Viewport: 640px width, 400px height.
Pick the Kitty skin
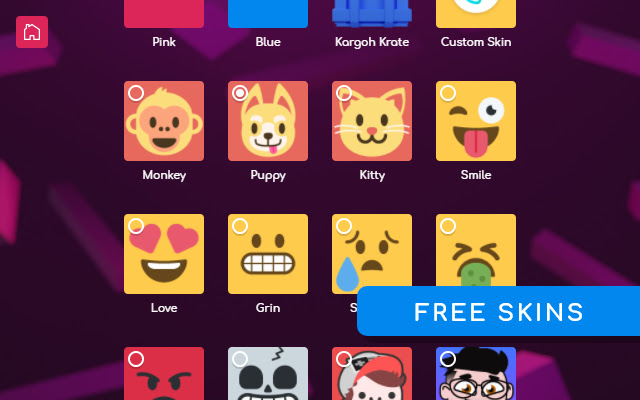tap(372, 121)
